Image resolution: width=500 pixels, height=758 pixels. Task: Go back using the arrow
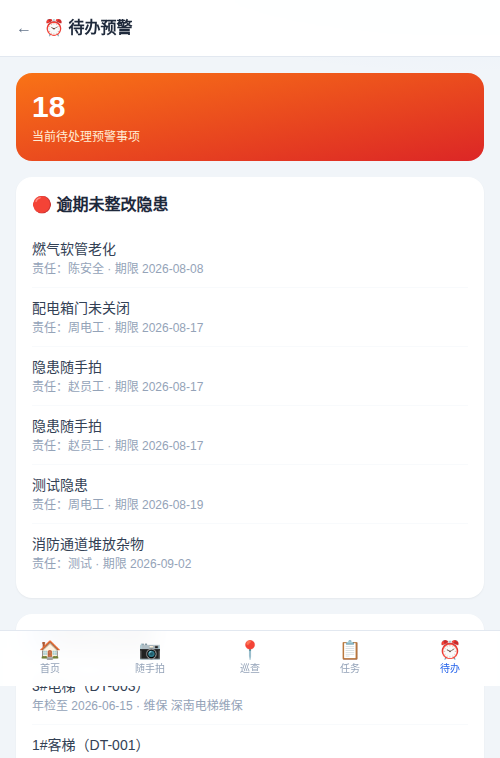tap(24, 29)
